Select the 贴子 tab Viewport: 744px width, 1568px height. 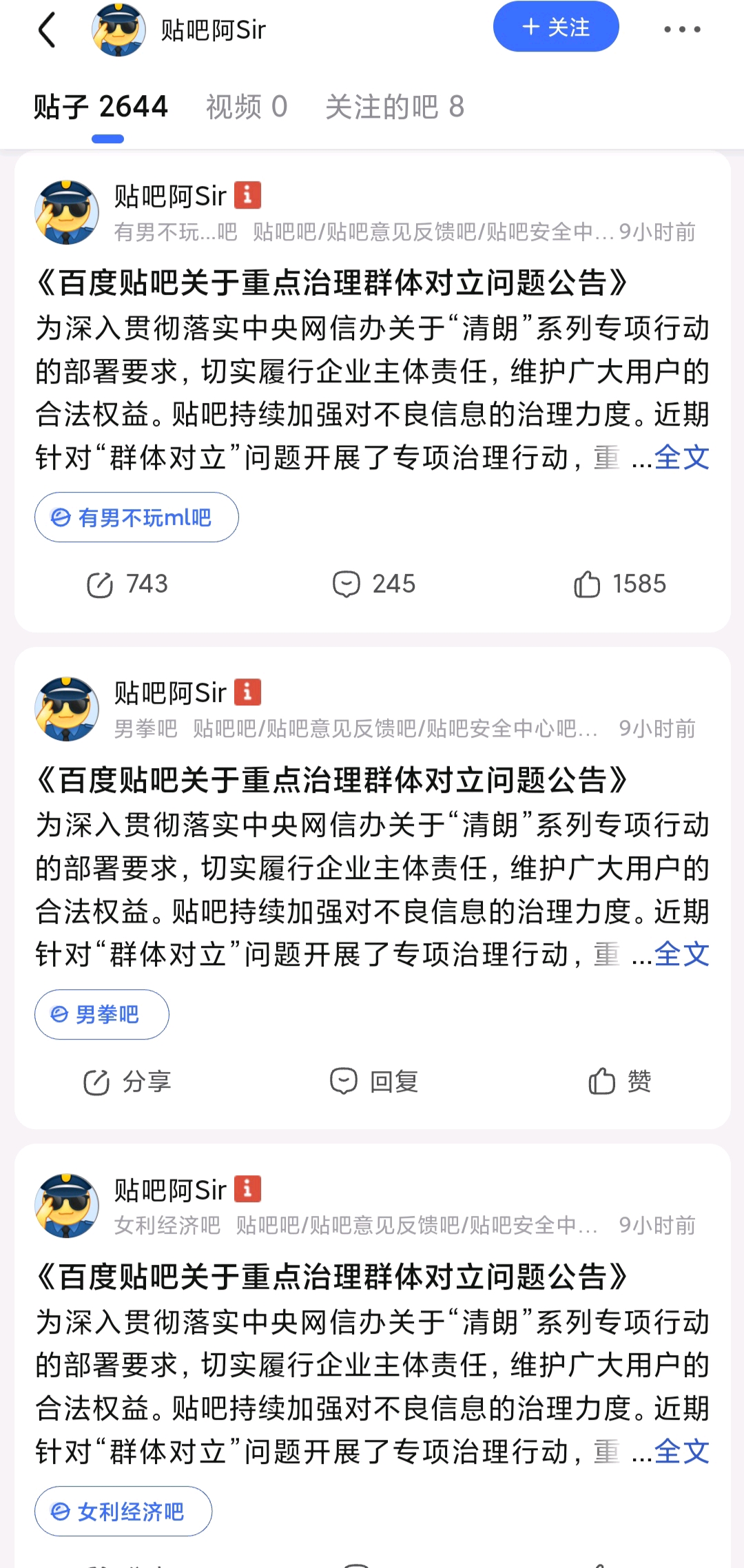pyautogui.click(x=101, y=107)
